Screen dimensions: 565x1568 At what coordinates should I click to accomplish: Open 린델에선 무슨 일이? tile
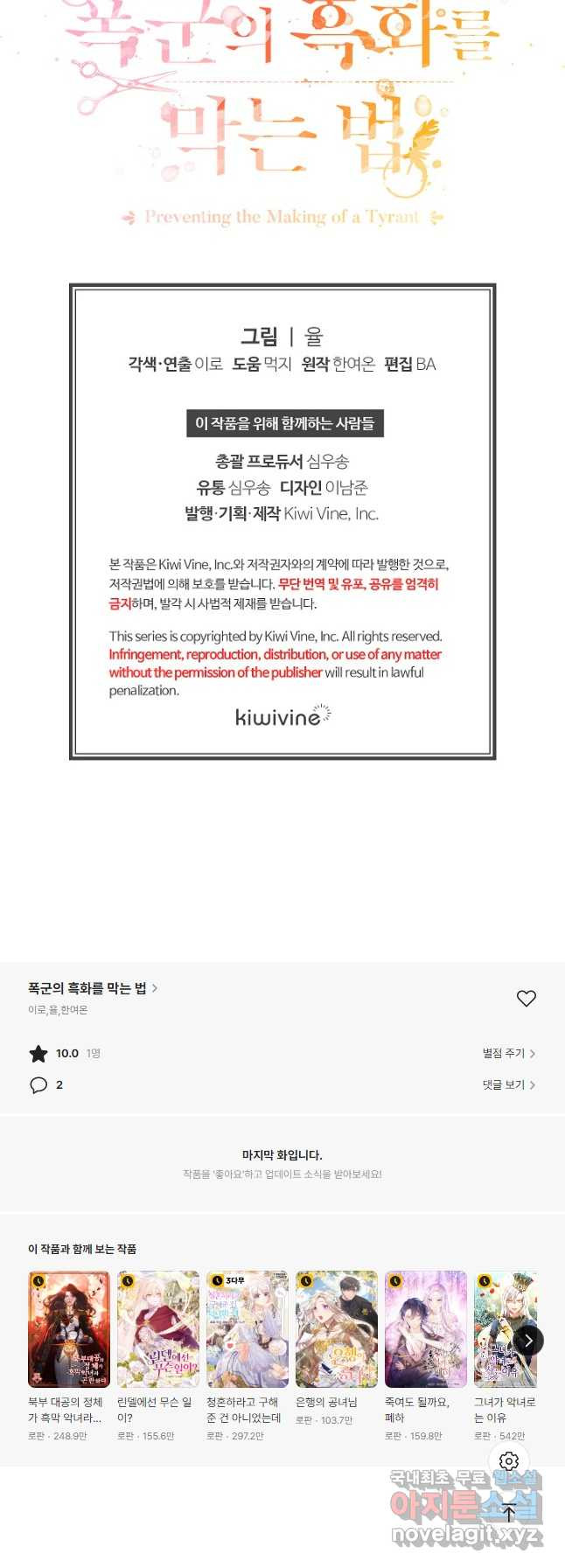pos(158,1329)
